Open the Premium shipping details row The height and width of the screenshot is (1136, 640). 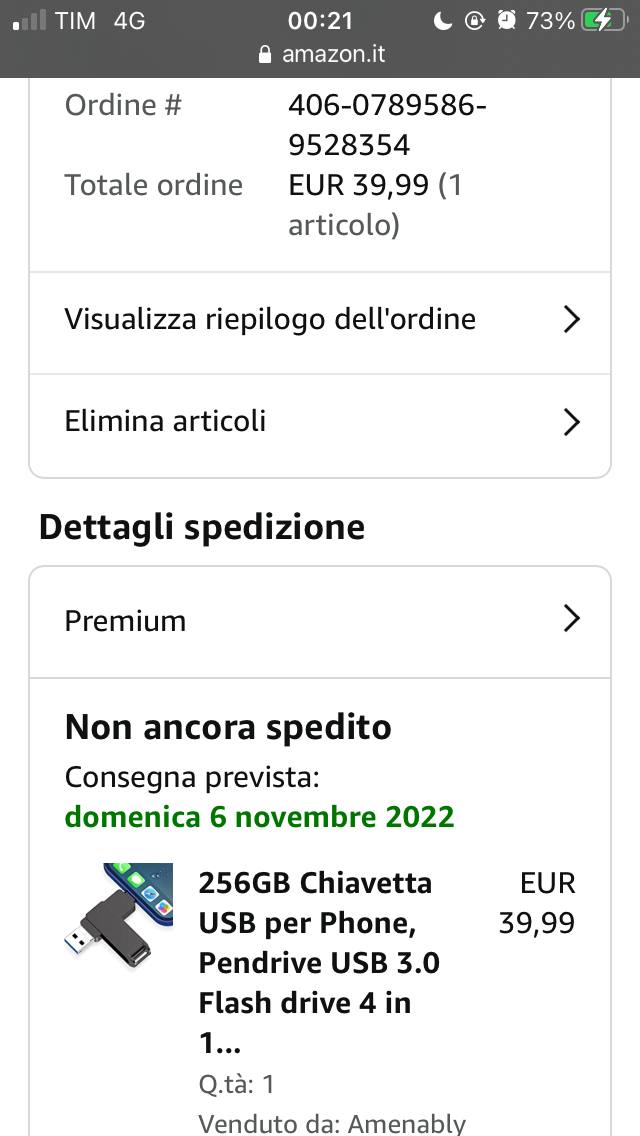(x=318, y=621)
